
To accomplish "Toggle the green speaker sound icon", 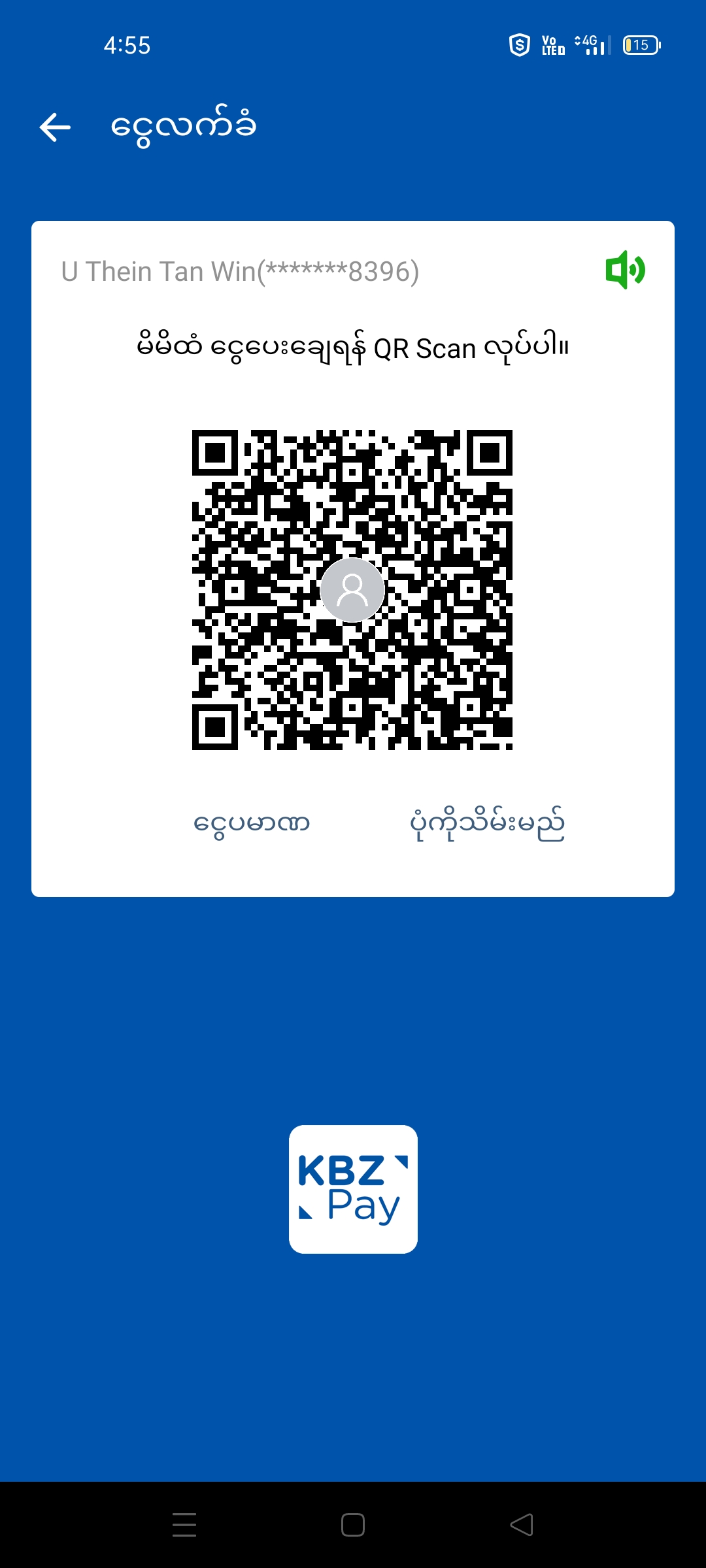I will pos(625,269).
